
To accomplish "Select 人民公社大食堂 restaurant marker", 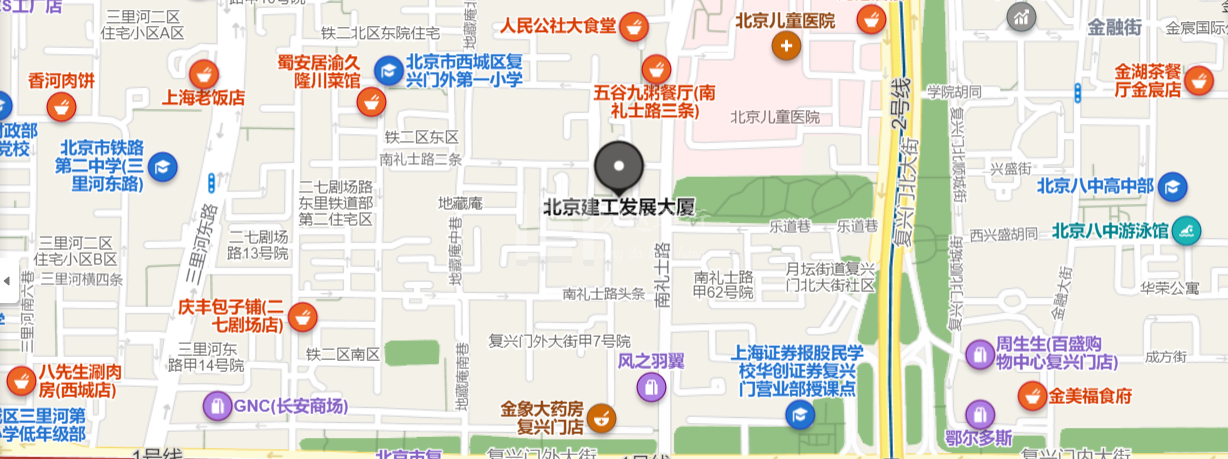I will [x=631, y=27].
